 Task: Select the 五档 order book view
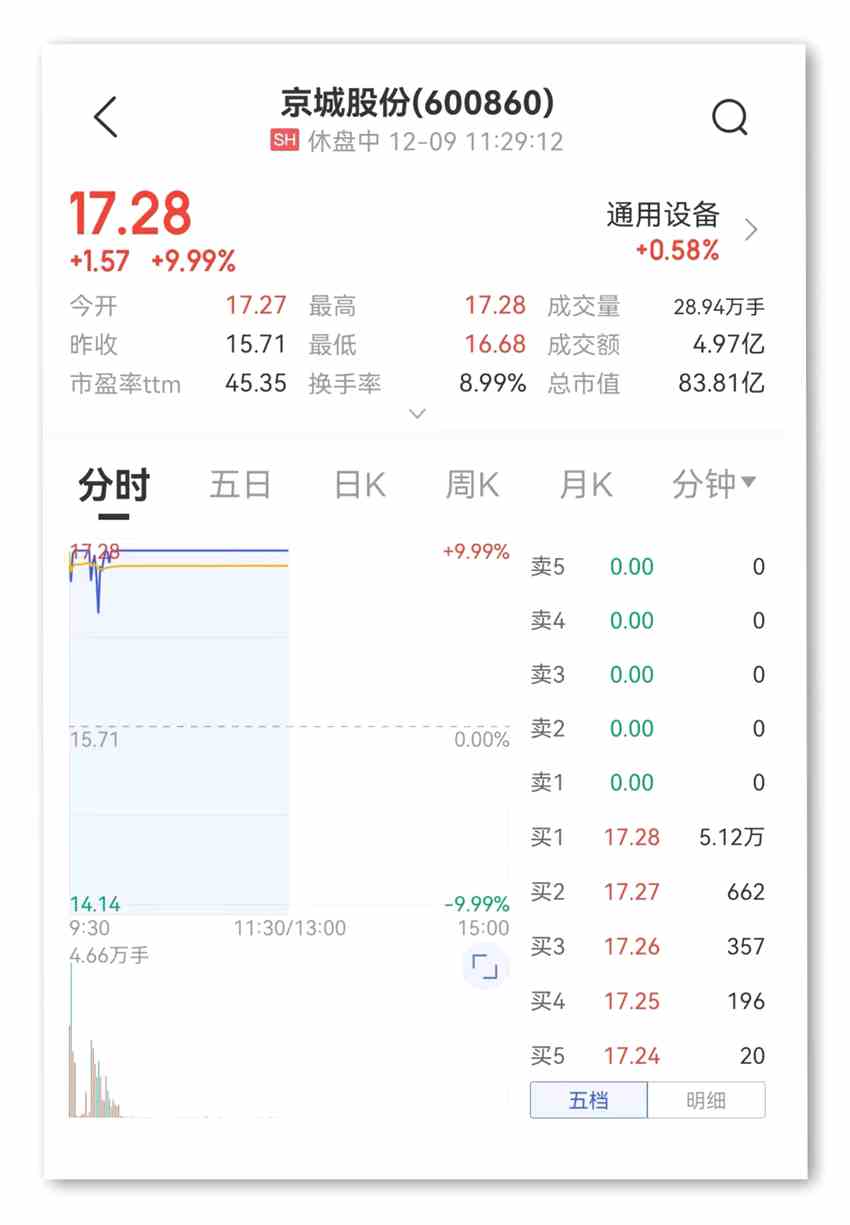tap(589, 1101)
